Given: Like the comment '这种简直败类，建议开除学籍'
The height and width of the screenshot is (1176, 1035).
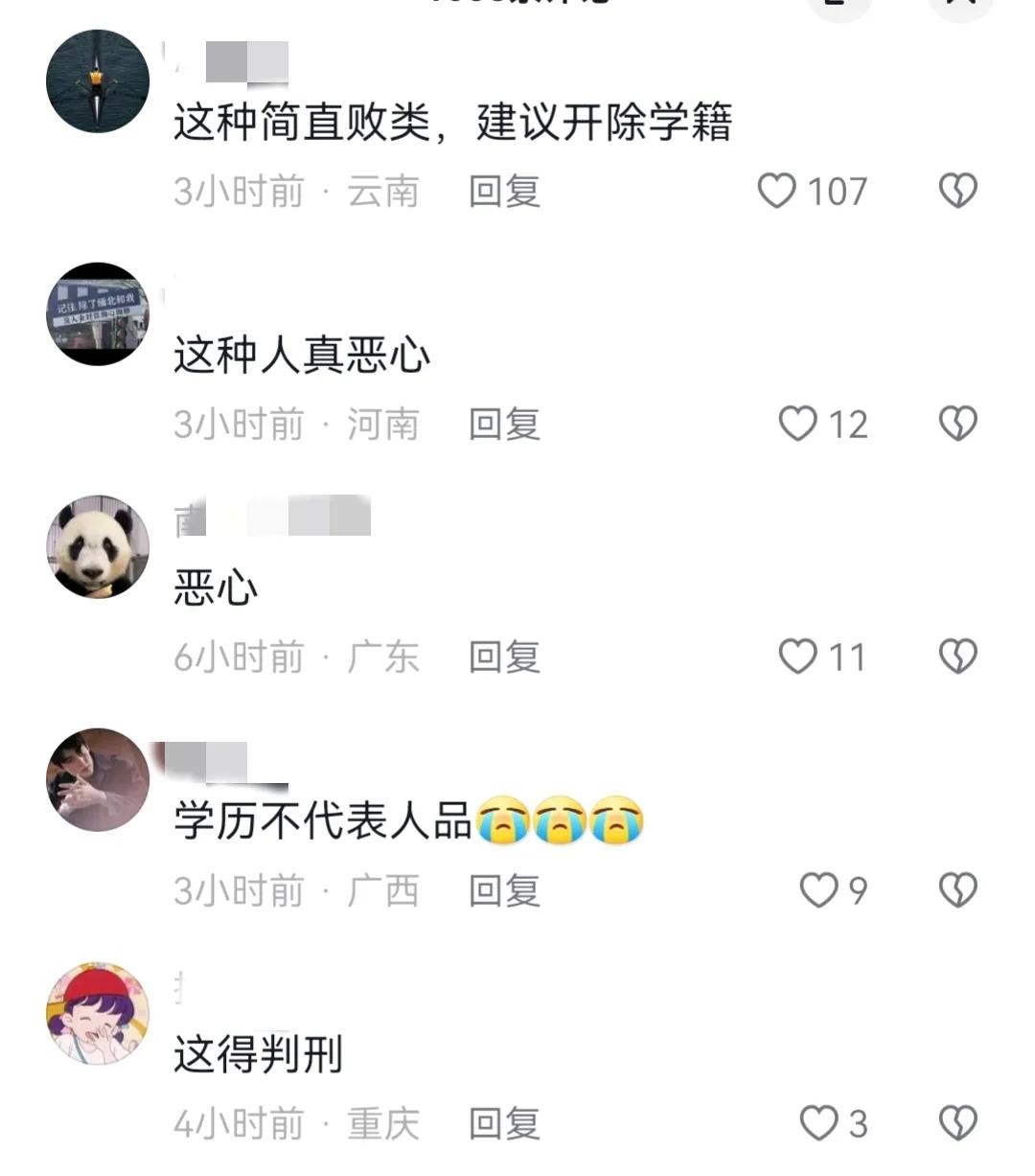Looking at the screenshot, I should tap(777, 191).
